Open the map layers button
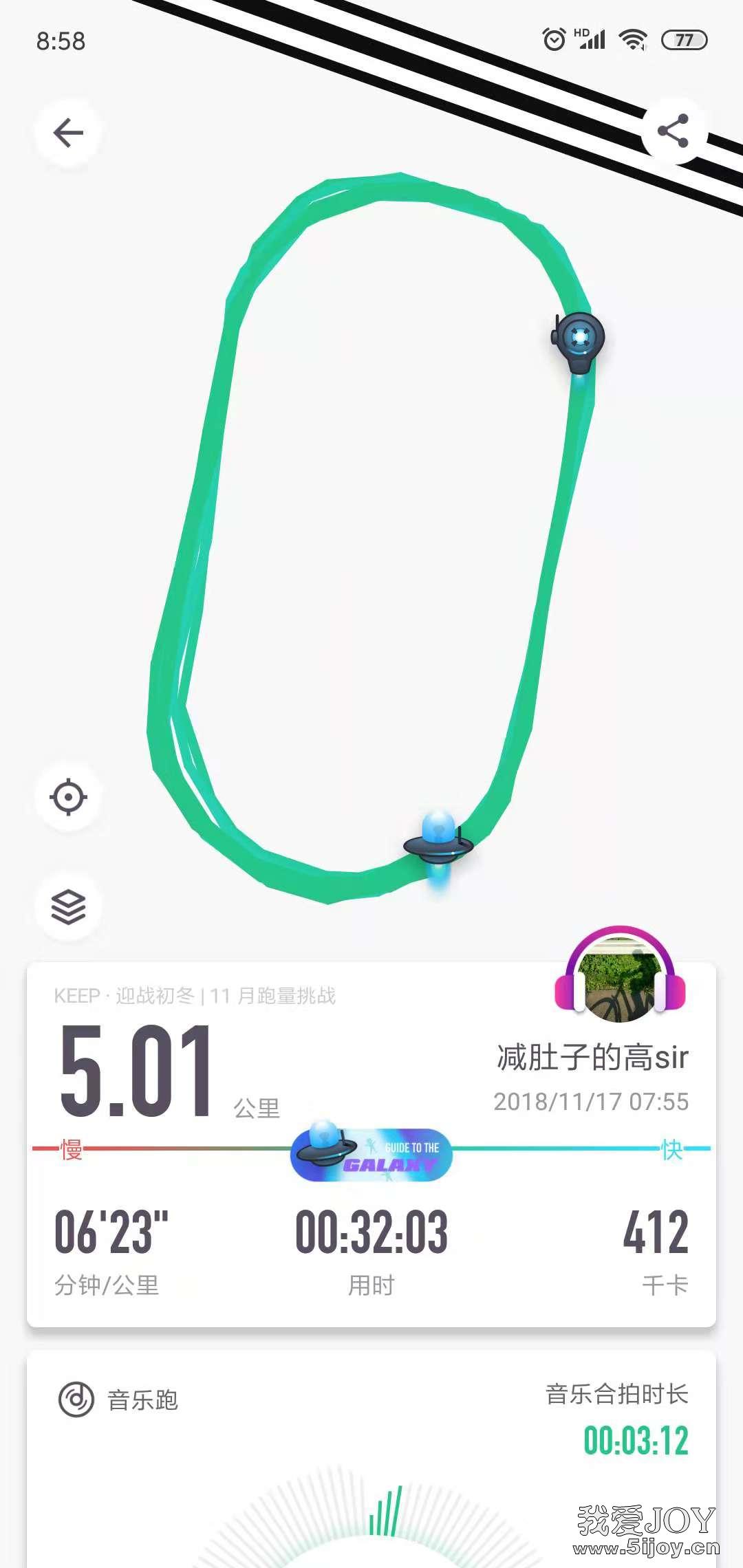The width and height of the screenshot is (743, 1568). (68, 906)
